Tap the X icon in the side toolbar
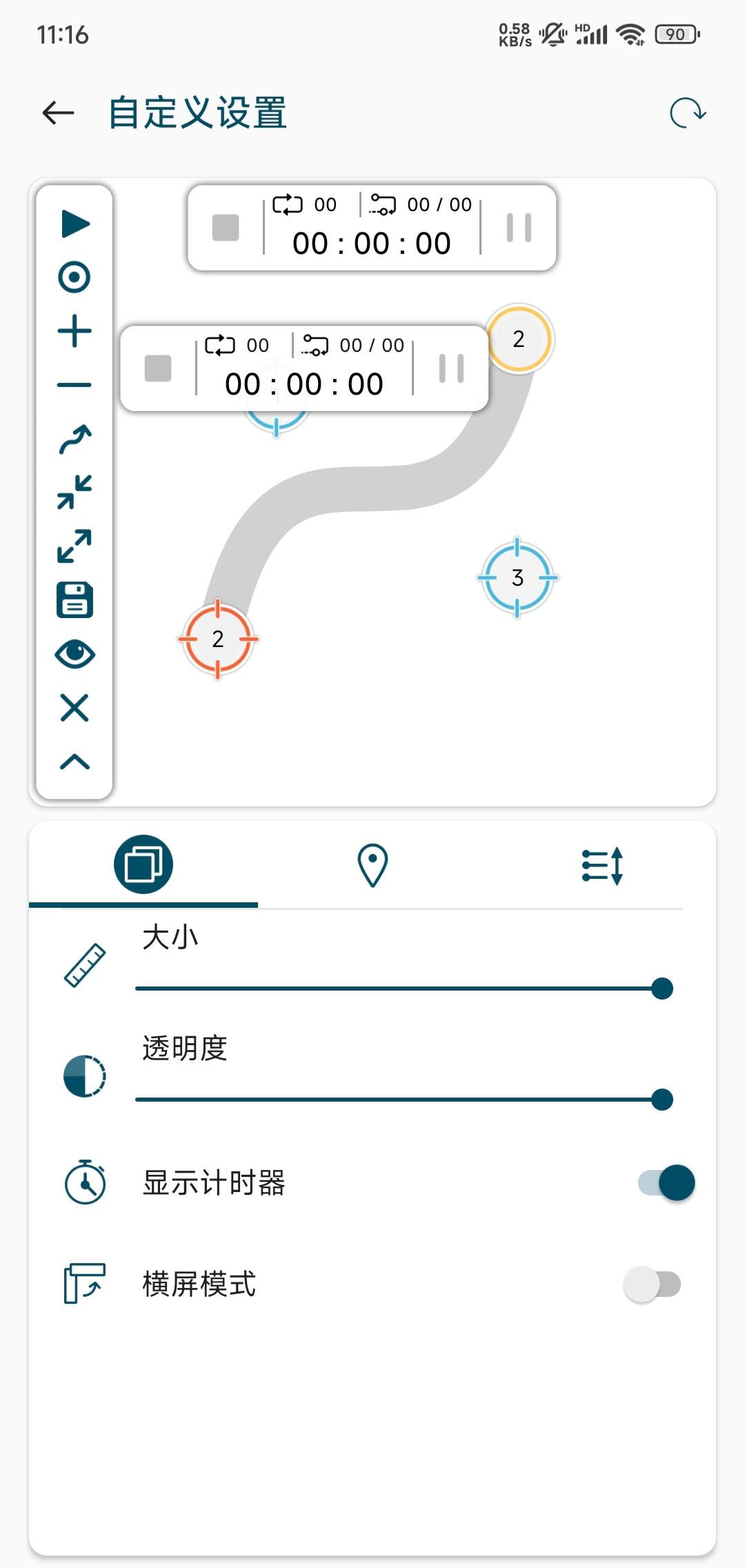The image size is (745, 1568). pos(74,708)
